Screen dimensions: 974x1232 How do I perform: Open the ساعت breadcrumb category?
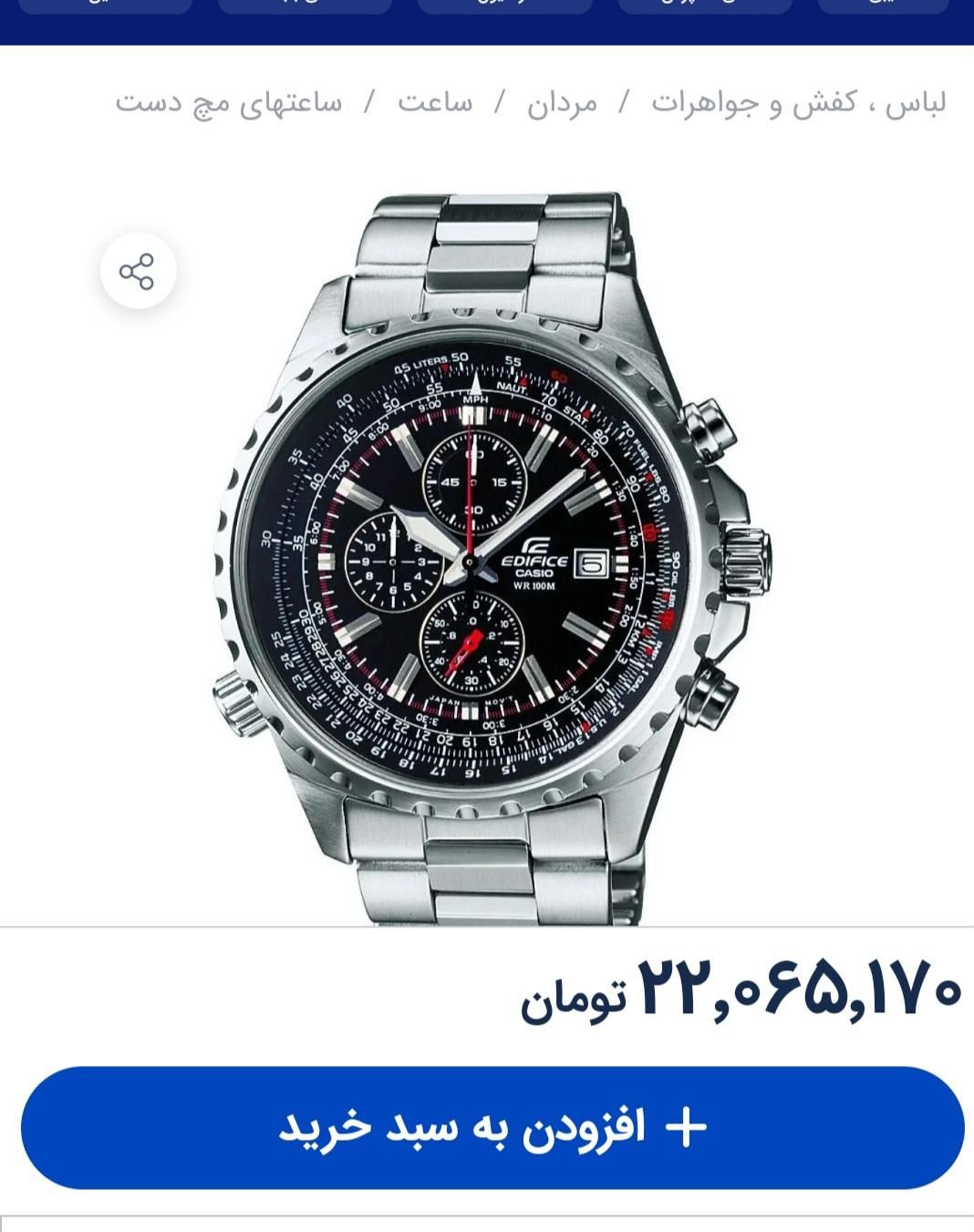435,102
